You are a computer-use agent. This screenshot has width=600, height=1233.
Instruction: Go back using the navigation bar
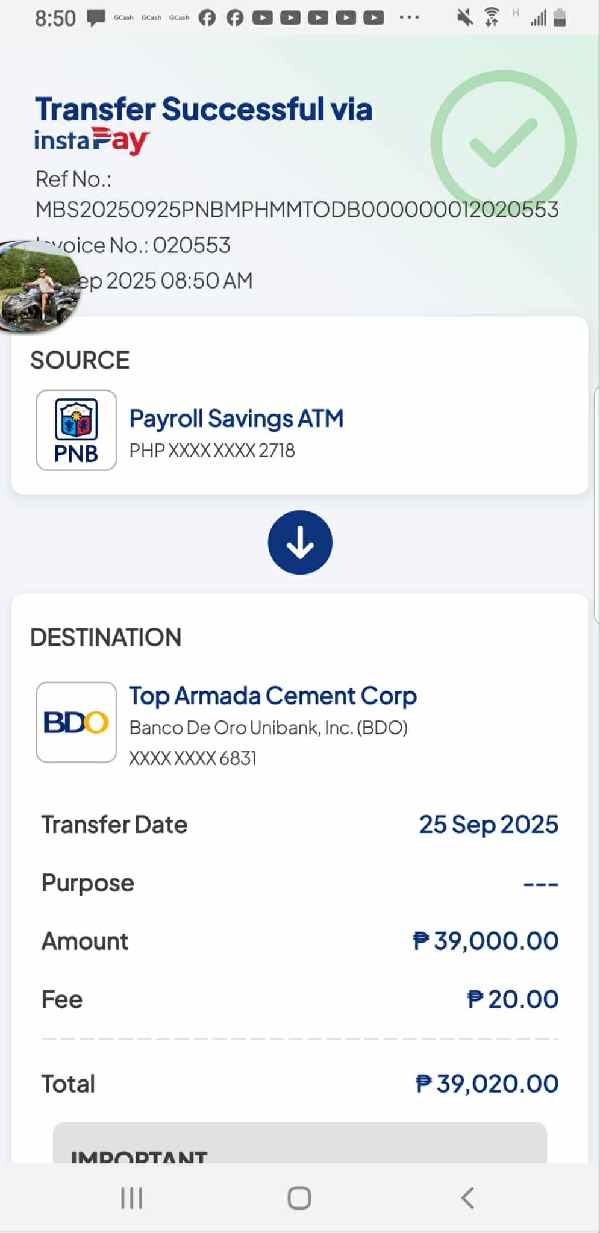(x=466, y=1198)
